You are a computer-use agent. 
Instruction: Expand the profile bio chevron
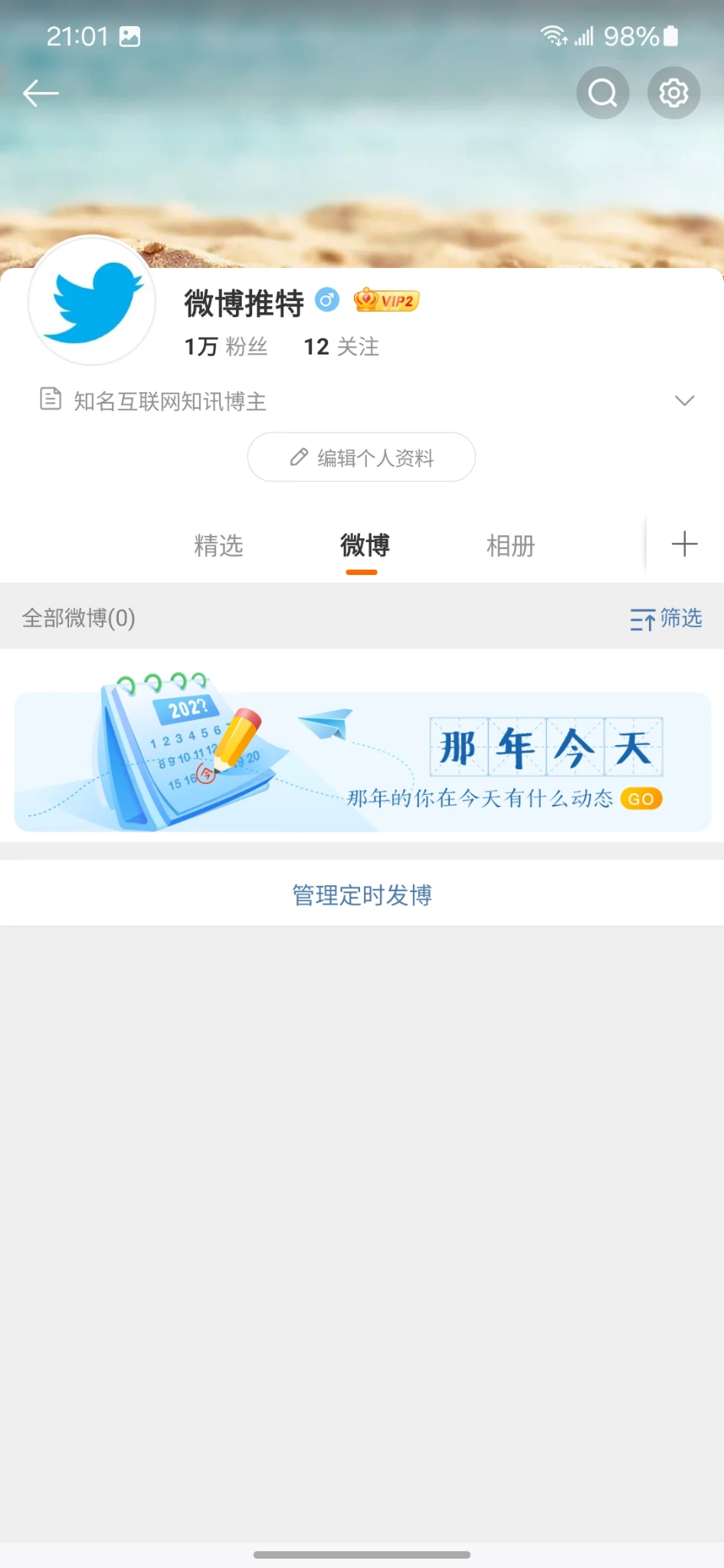684,400
